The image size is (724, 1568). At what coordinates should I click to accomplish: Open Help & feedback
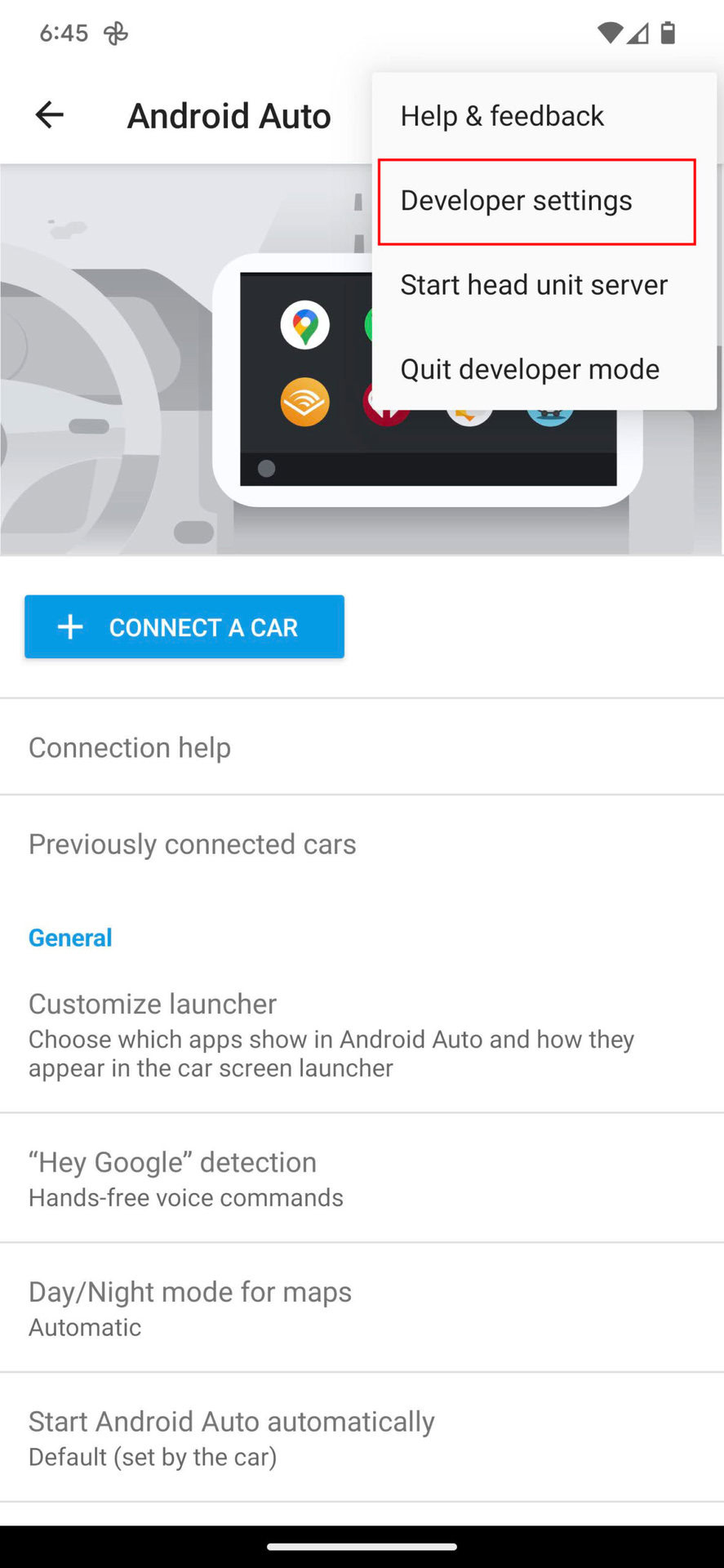(502, 116)
